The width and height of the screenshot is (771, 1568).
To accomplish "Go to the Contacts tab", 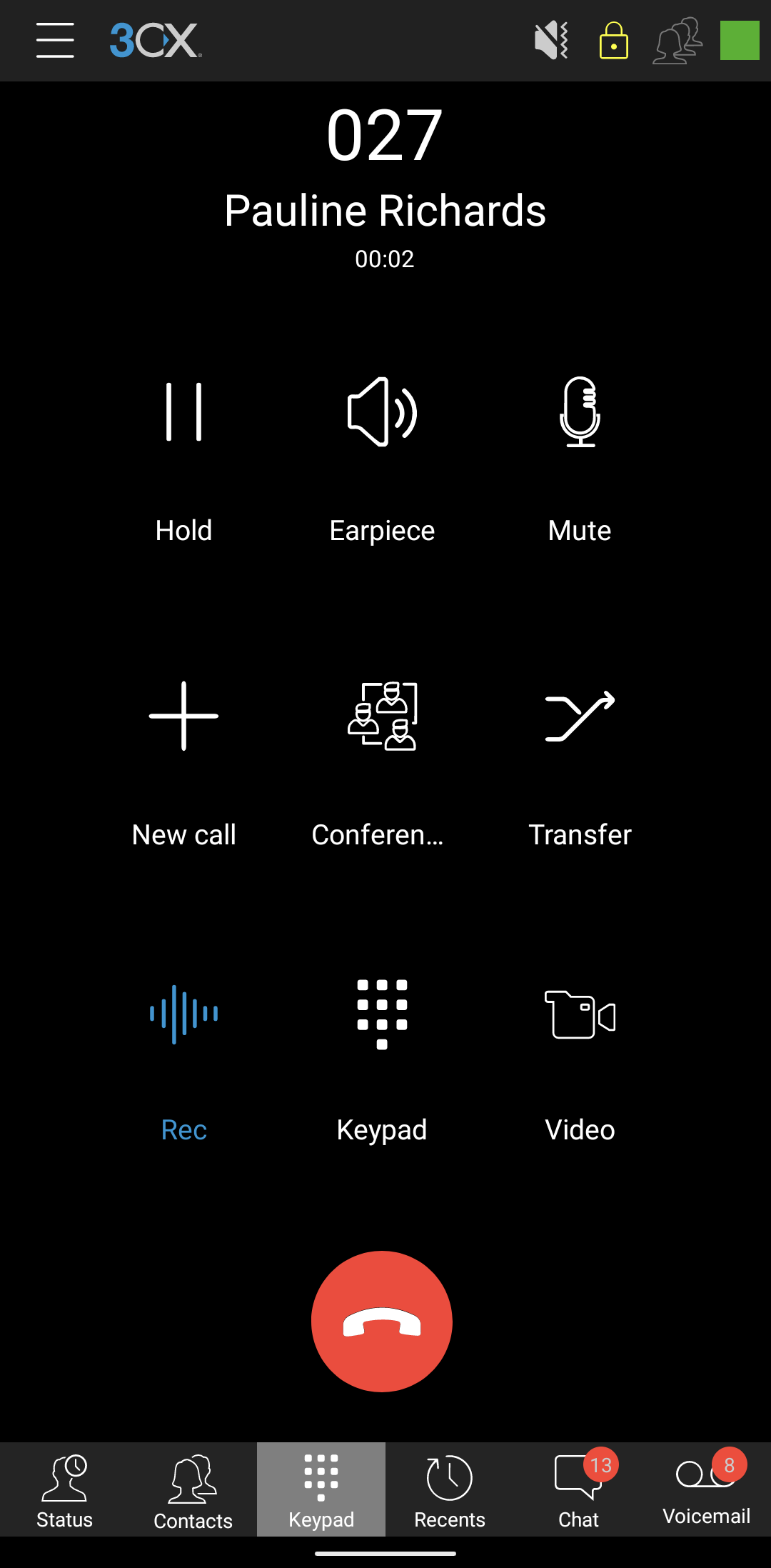I will click(193, 1490).
